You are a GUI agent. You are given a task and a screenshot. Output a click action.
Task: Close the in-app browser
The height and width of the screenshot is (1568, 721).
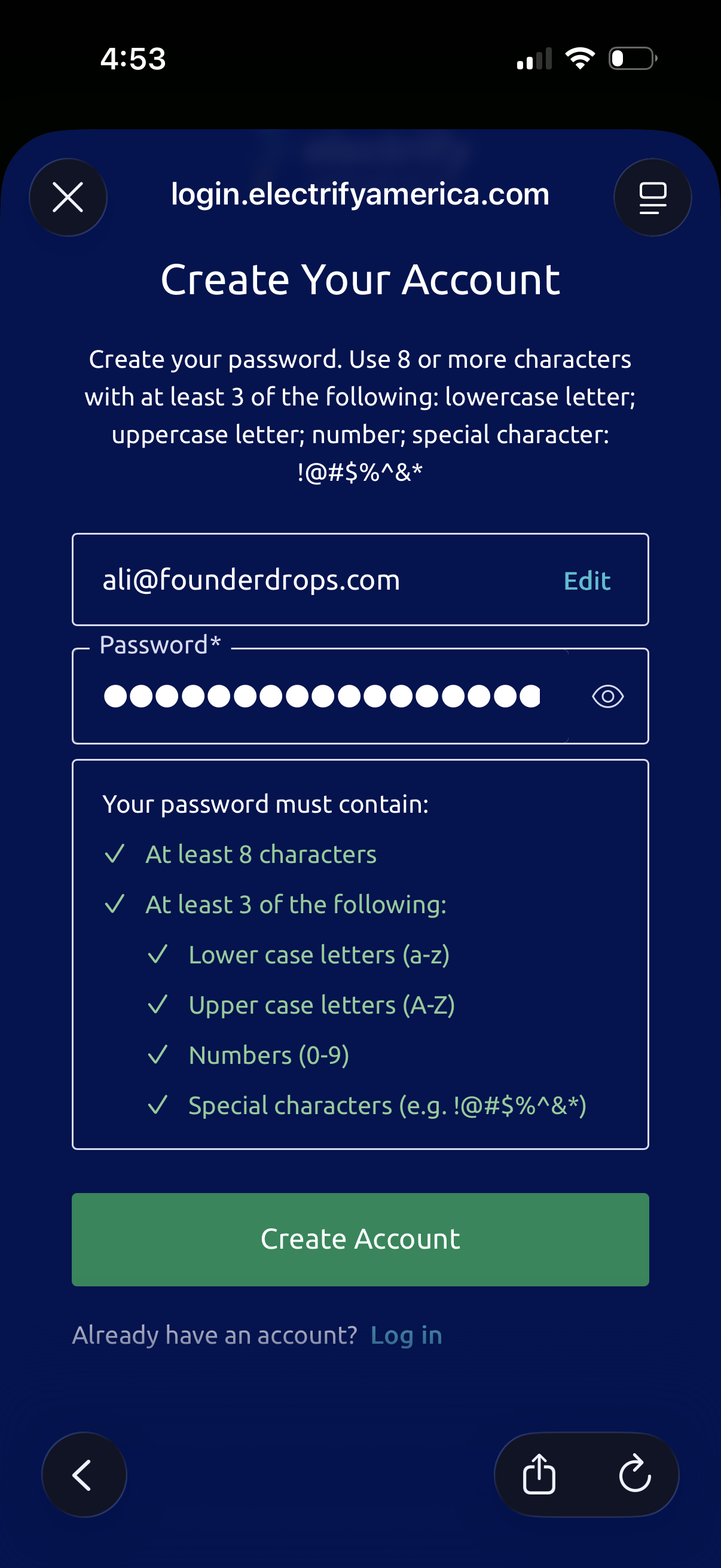(x=68, y=197)
